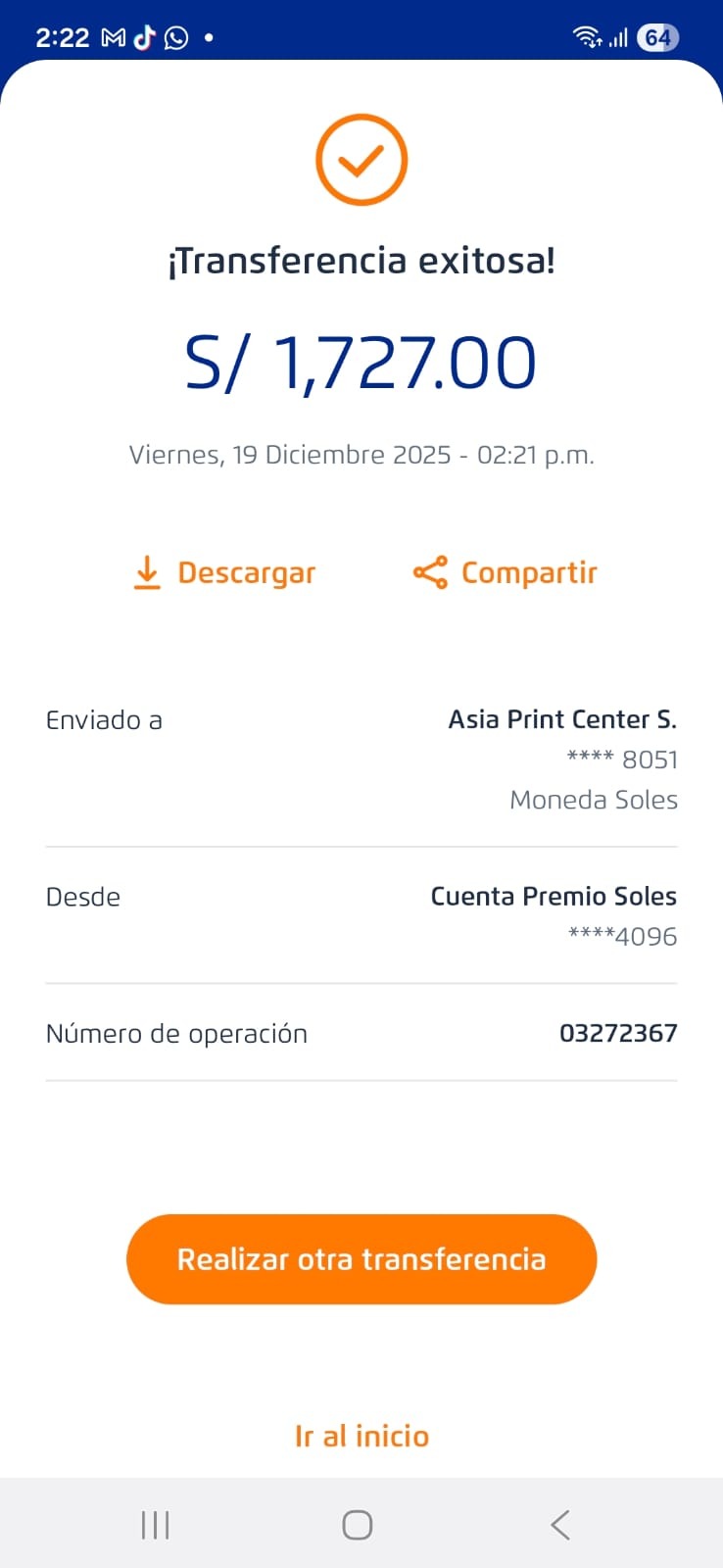723x1568 pixels.
Task: Tap the system back button
Action: [559, 1525]
